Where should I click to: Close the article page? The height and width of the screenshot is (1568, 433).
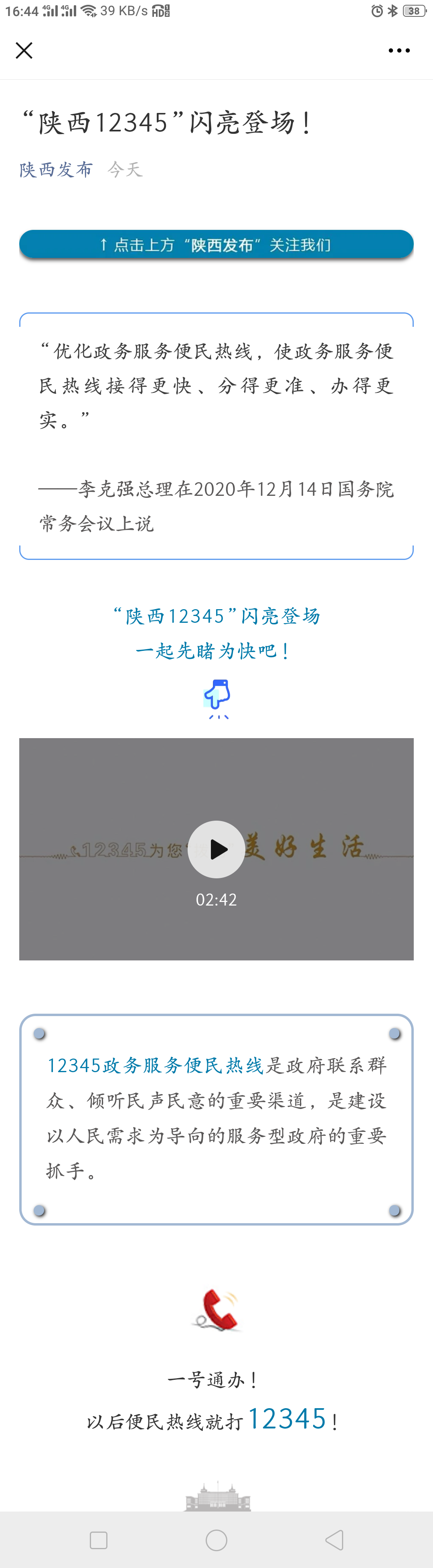pyautogui.click(x=24, y=50)
